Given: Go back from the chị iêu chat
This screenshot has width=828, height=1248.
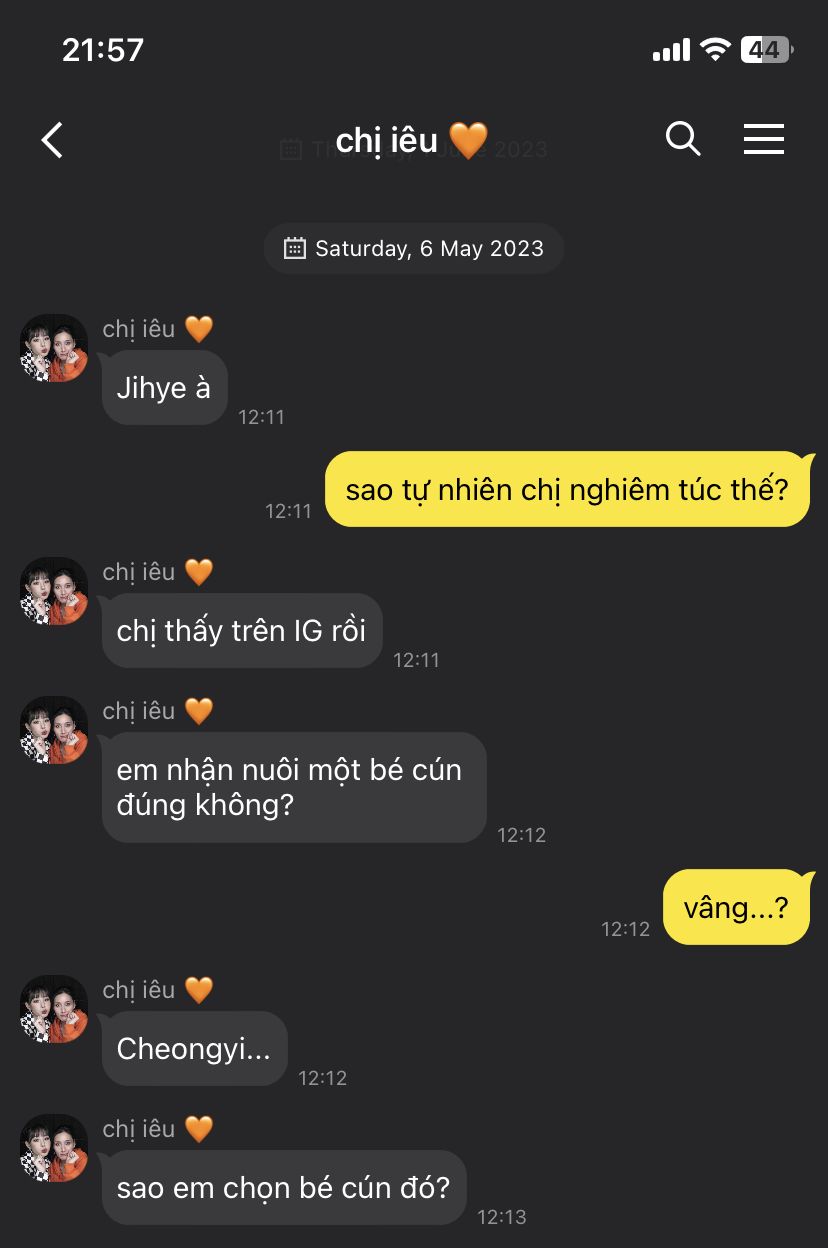Looking at the screenshot, I should (x=52, y=140).
